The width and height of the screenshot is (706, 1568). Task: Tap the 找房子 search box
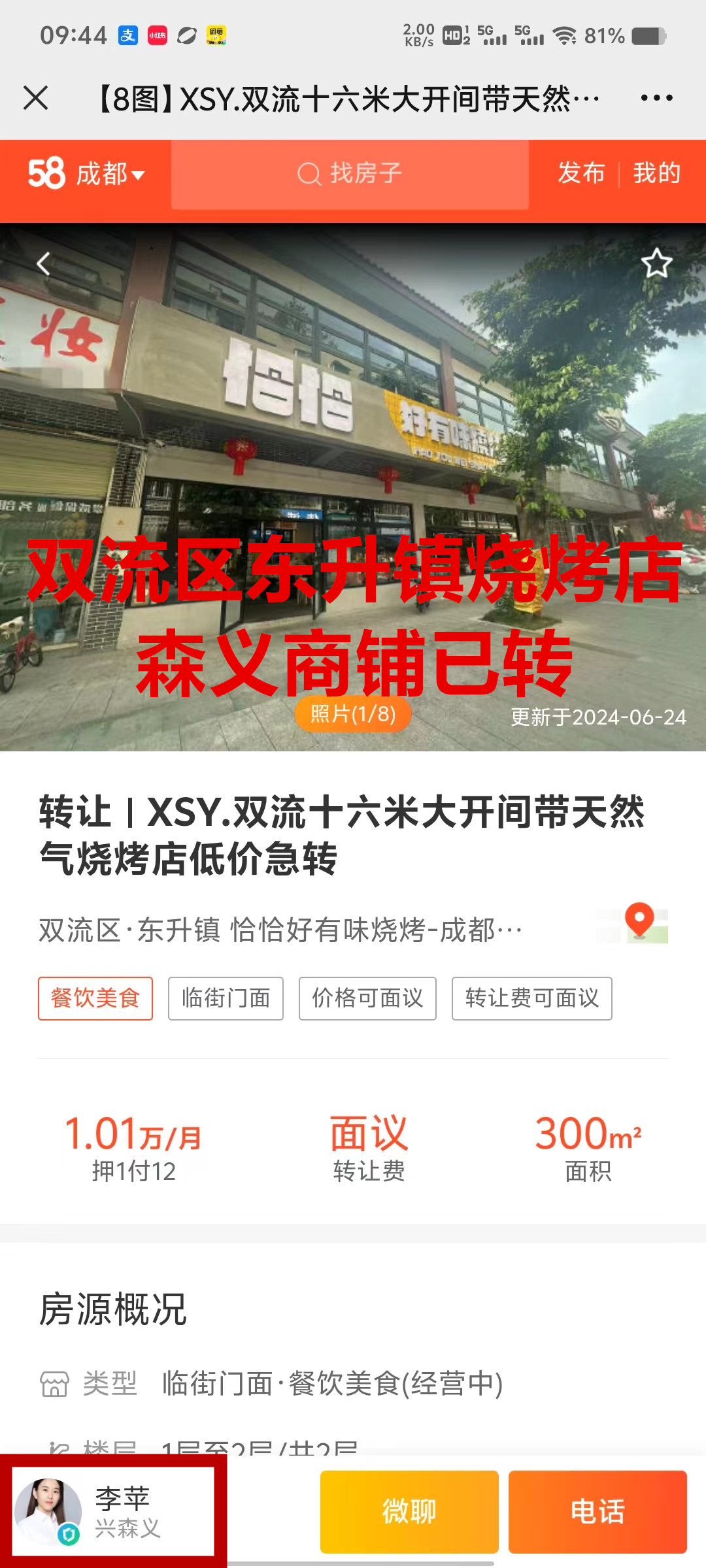350,174
